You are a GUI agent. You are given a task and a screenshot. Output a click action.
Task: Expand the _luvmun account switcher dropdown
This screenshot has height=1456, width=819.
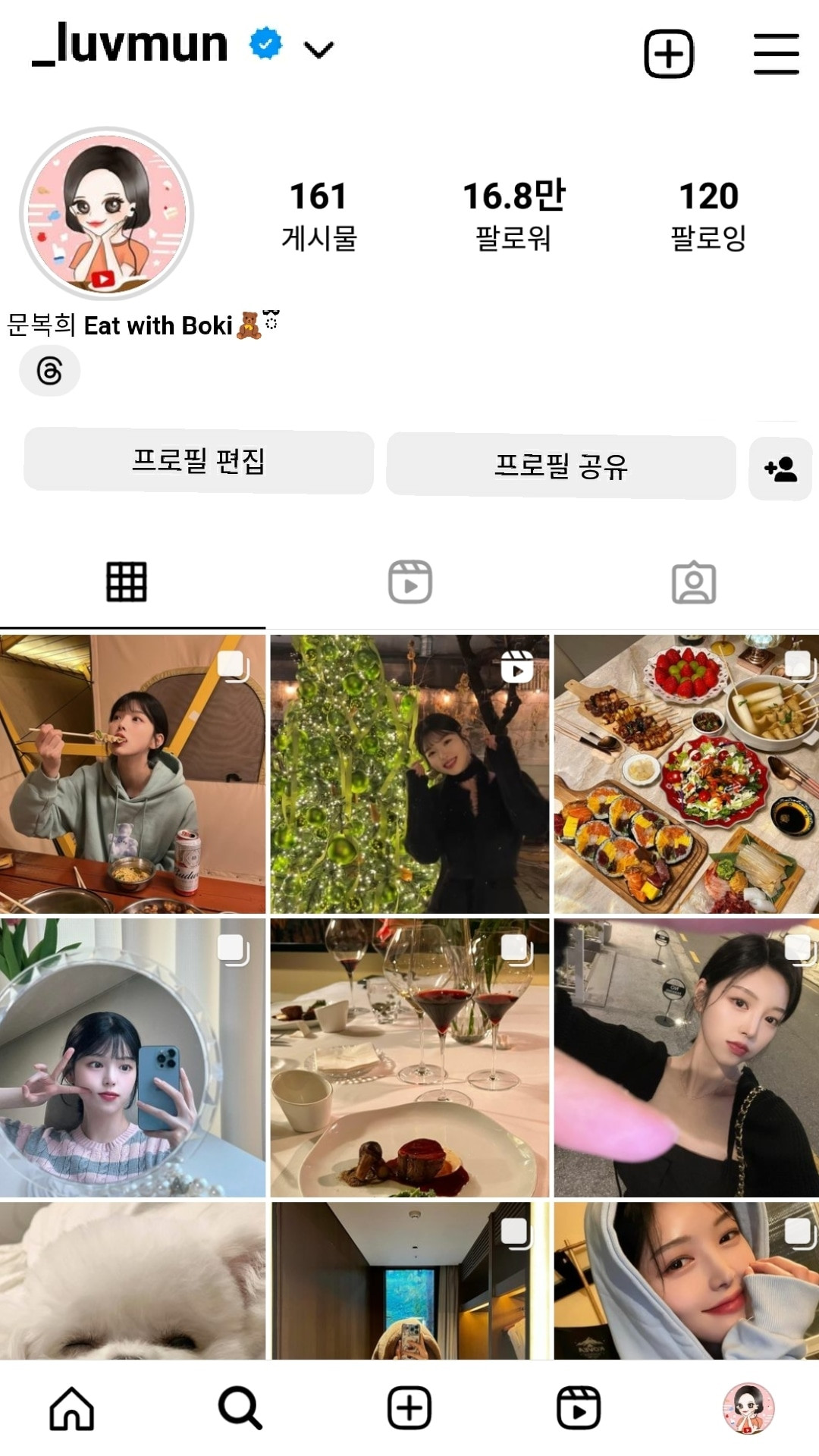point(318,50)
